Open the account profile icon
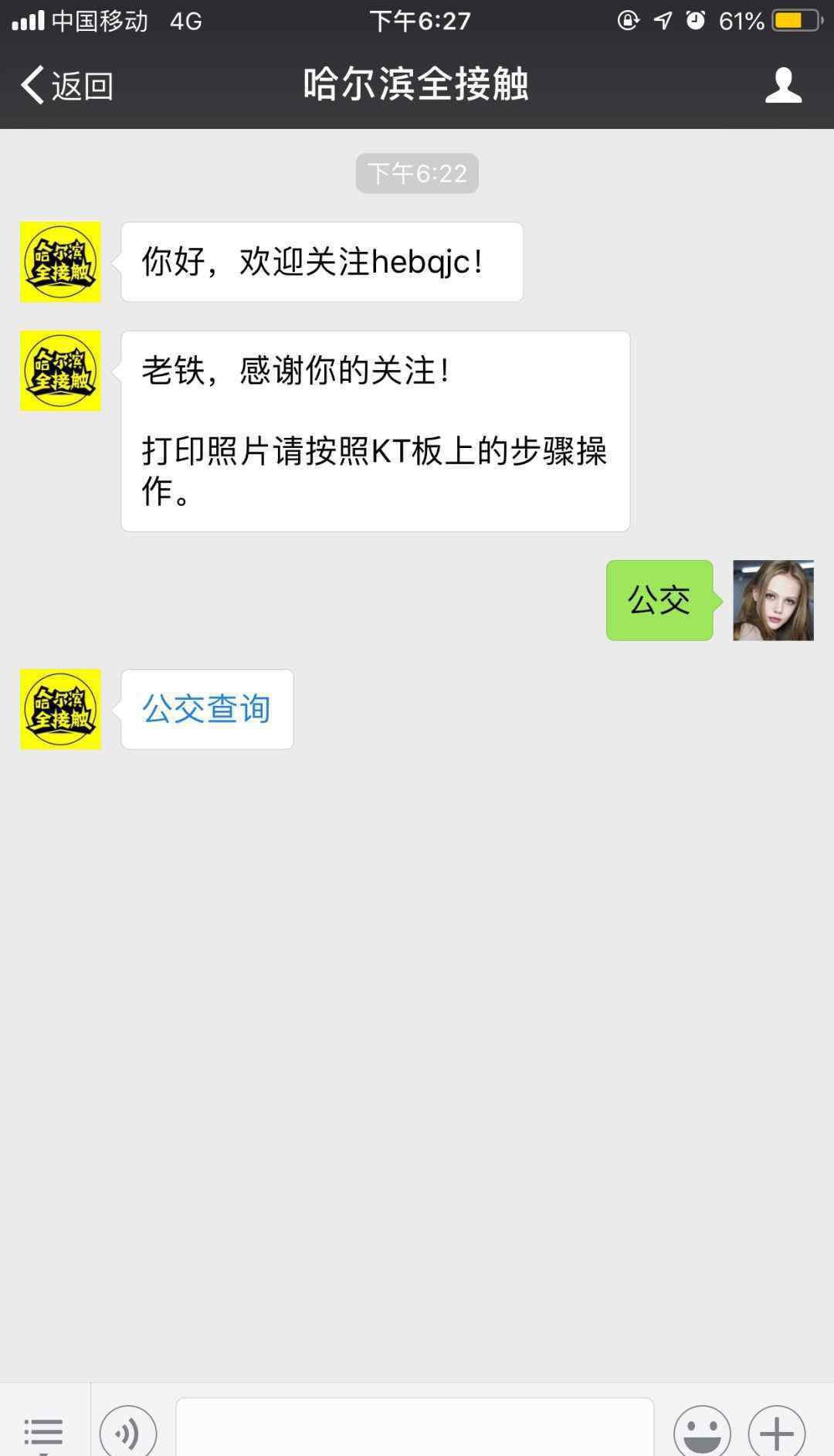This screenshot has height=1456, width=834. (783, 85)
